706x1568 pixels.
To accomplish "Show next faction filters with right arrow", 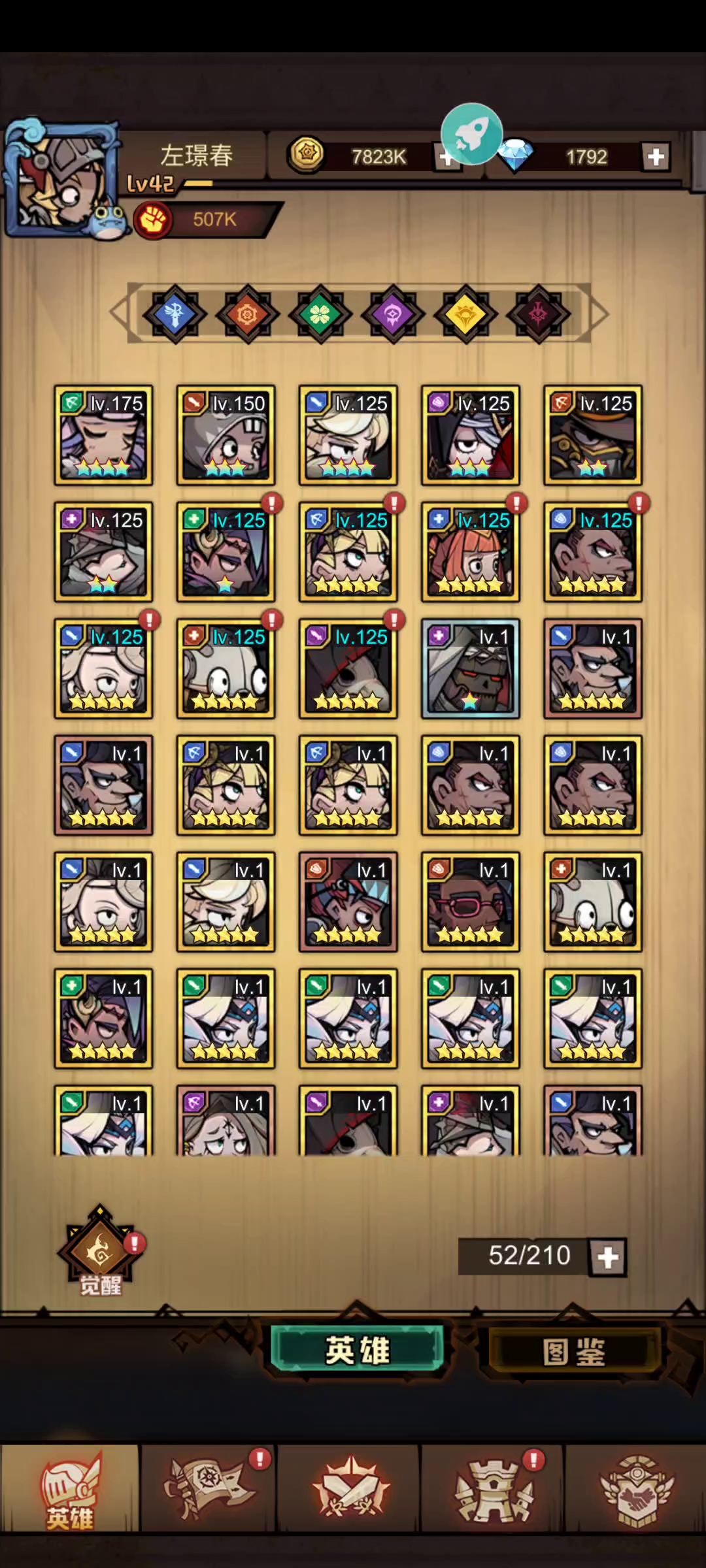I will [600, 314].
